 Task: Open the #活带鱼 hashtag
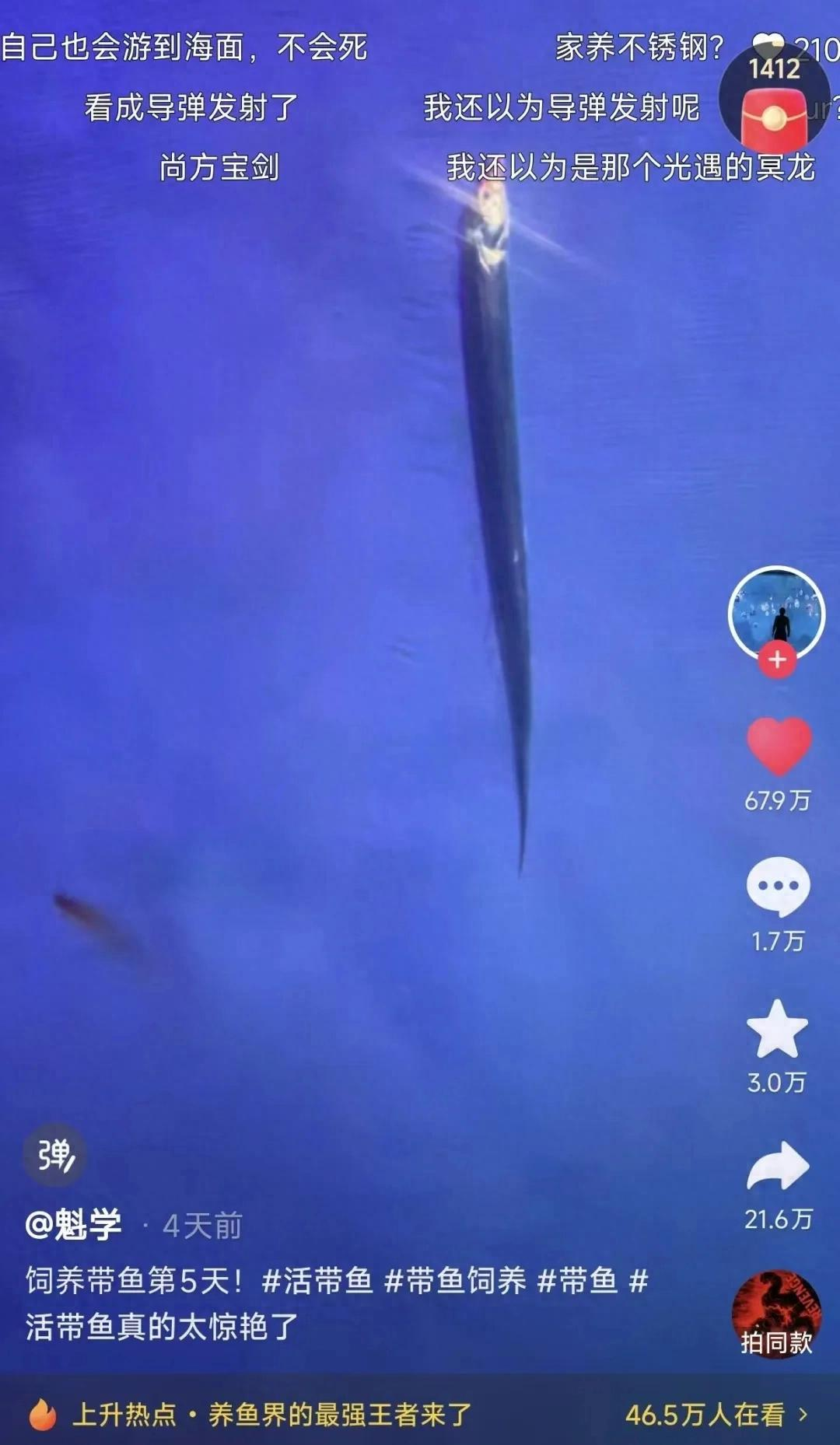click(x=317, y=1280)
